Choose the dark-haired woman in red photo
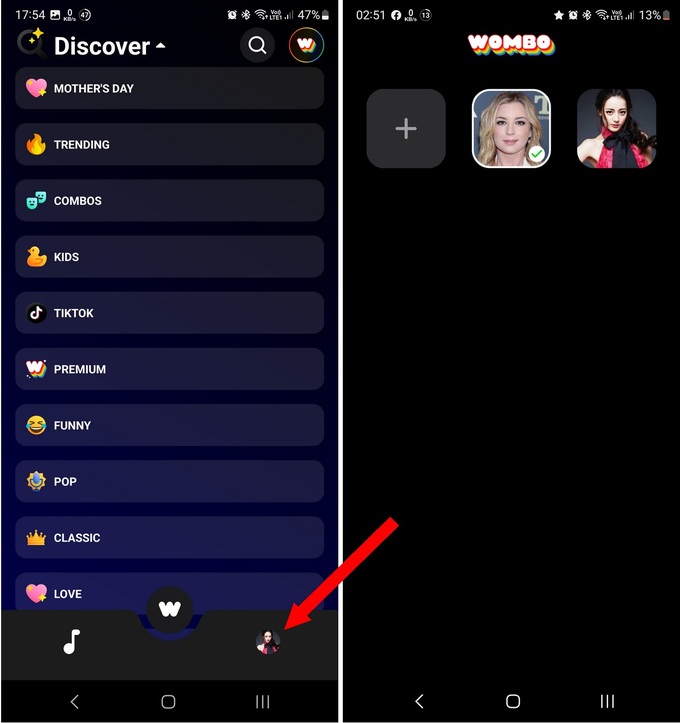The height and width of the screenshot is (723, 680). [616, 128]
